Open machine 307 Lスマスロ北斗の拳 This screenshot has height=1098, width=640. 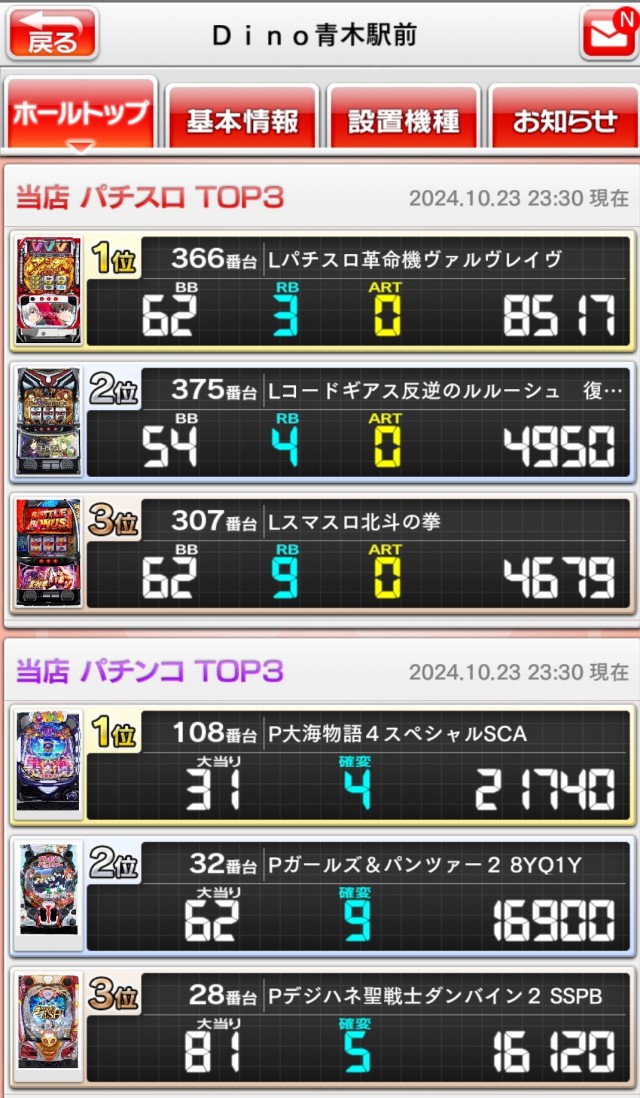[320, 552]
